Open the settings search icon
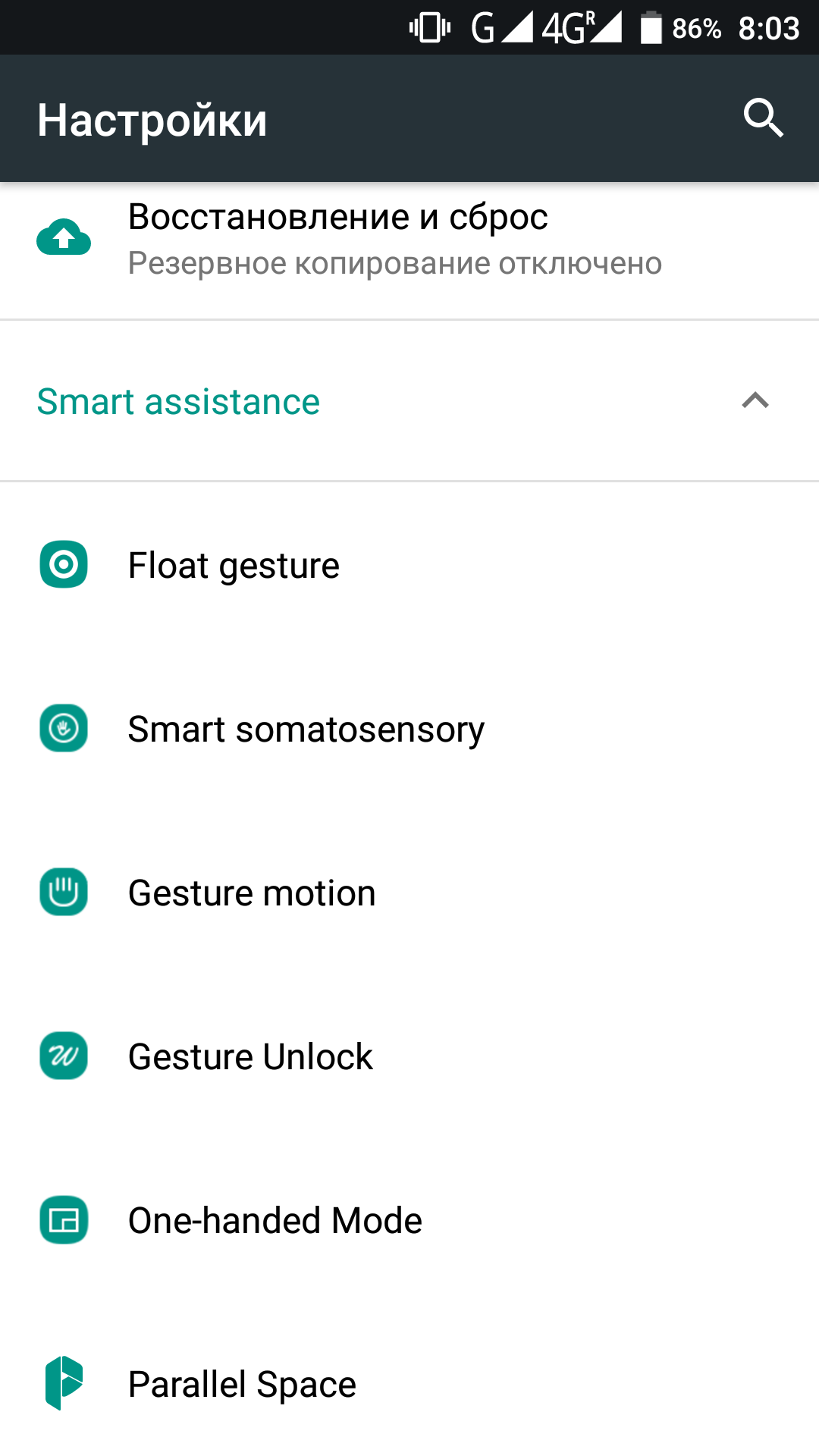The height and width of the screenshot is (1456, 819). point(763,118)
